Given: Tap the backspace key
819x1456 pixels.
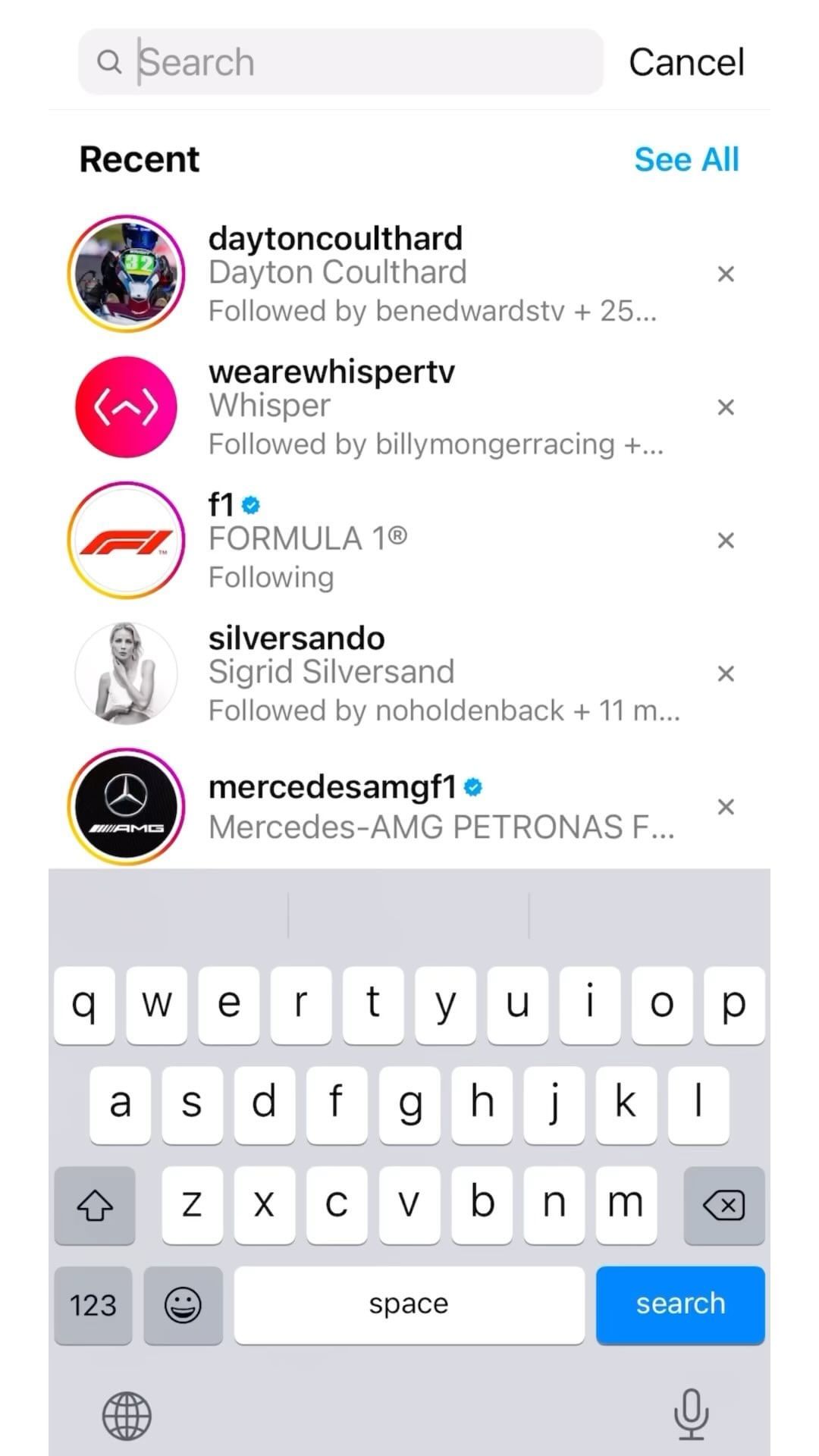Looking at the screenshot, I should pyautogui.click(x=723, y=1205).
